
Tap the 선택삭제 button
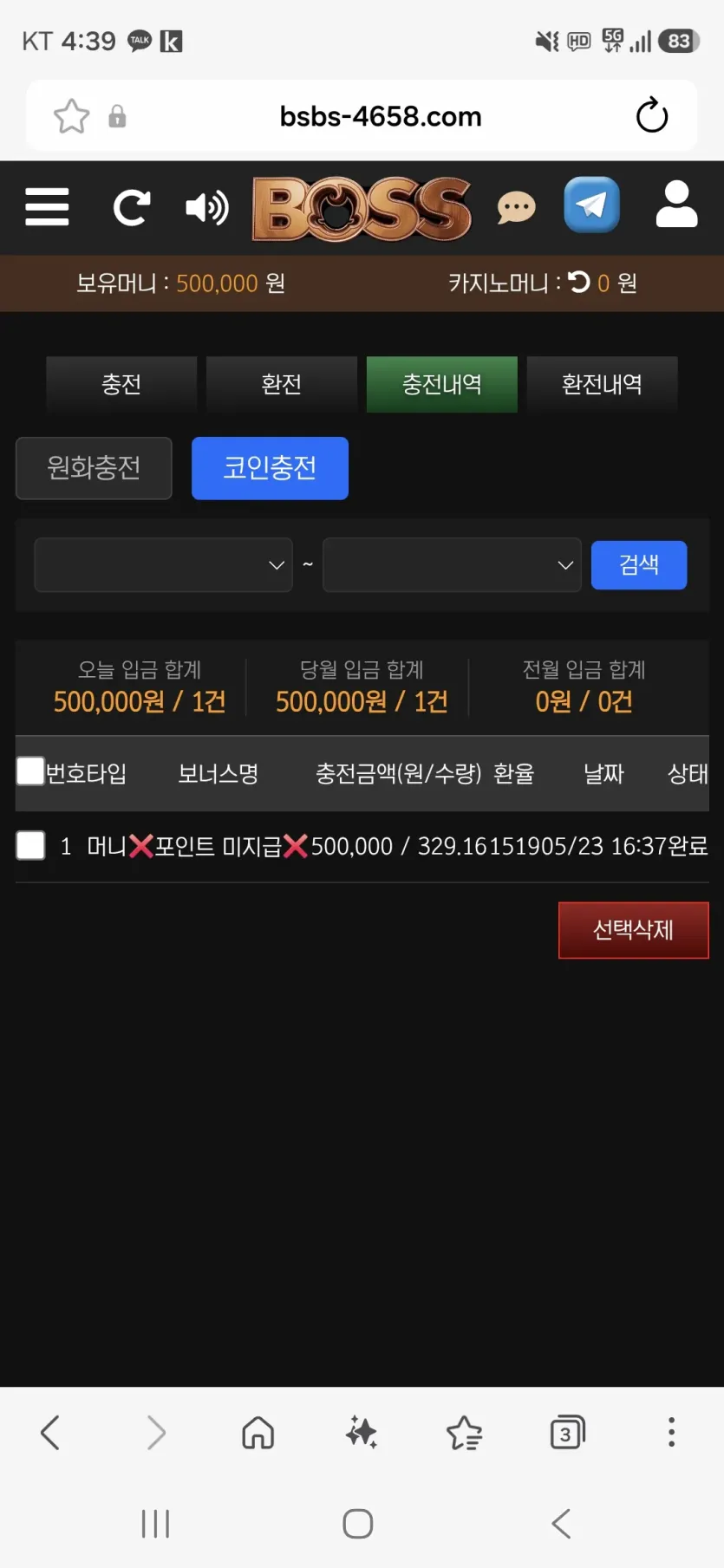pos(634,930)
